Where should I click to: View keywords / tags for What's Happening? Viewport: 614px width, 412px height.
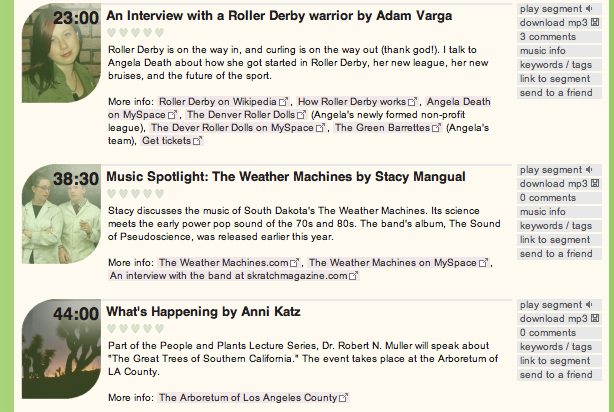click(x=555, y=346)
